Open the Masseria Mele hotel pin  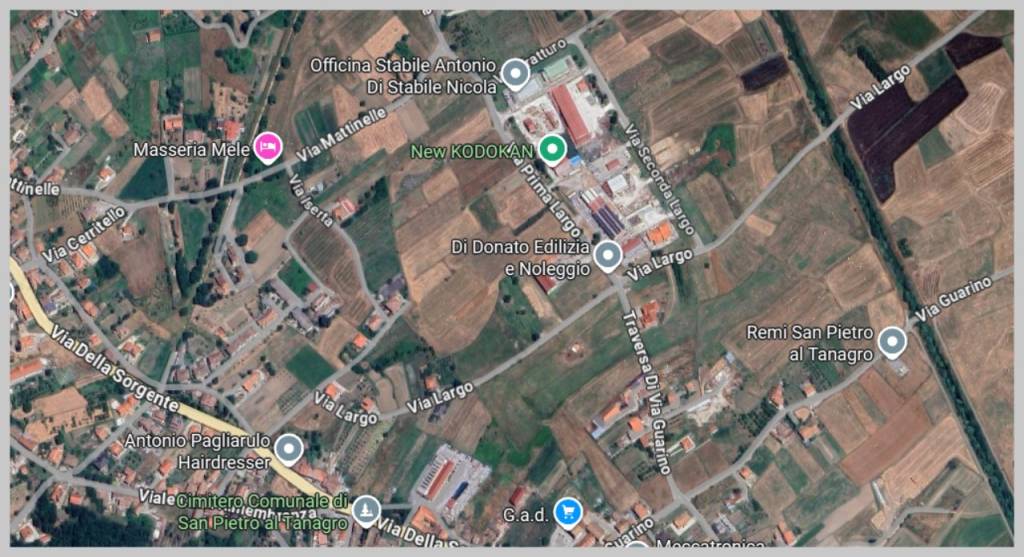pyautogui.click(x=267, y=148)
